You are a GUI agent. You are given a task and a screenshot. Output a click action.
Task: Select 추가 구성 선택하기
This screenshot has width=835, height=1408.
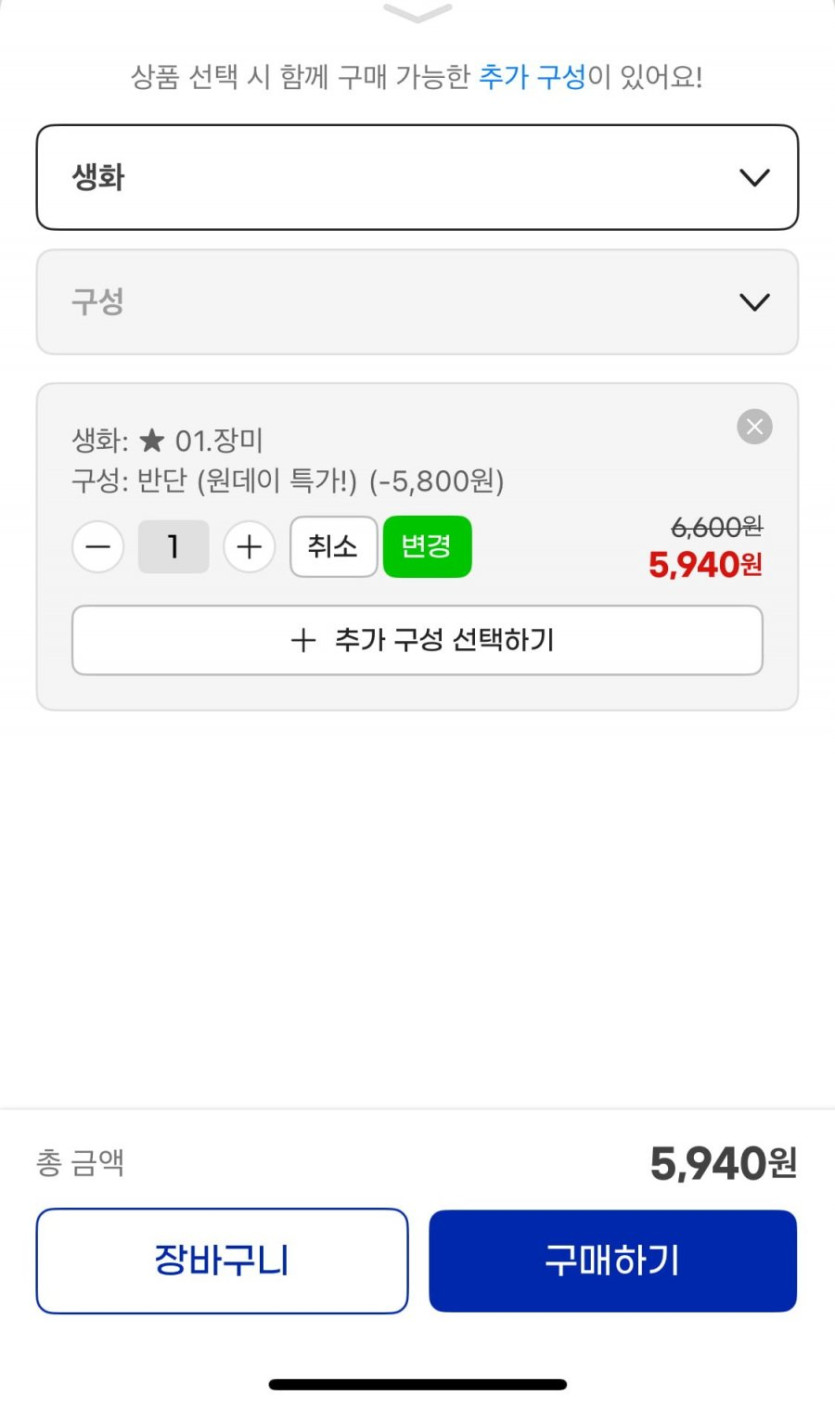pos(417,640)
